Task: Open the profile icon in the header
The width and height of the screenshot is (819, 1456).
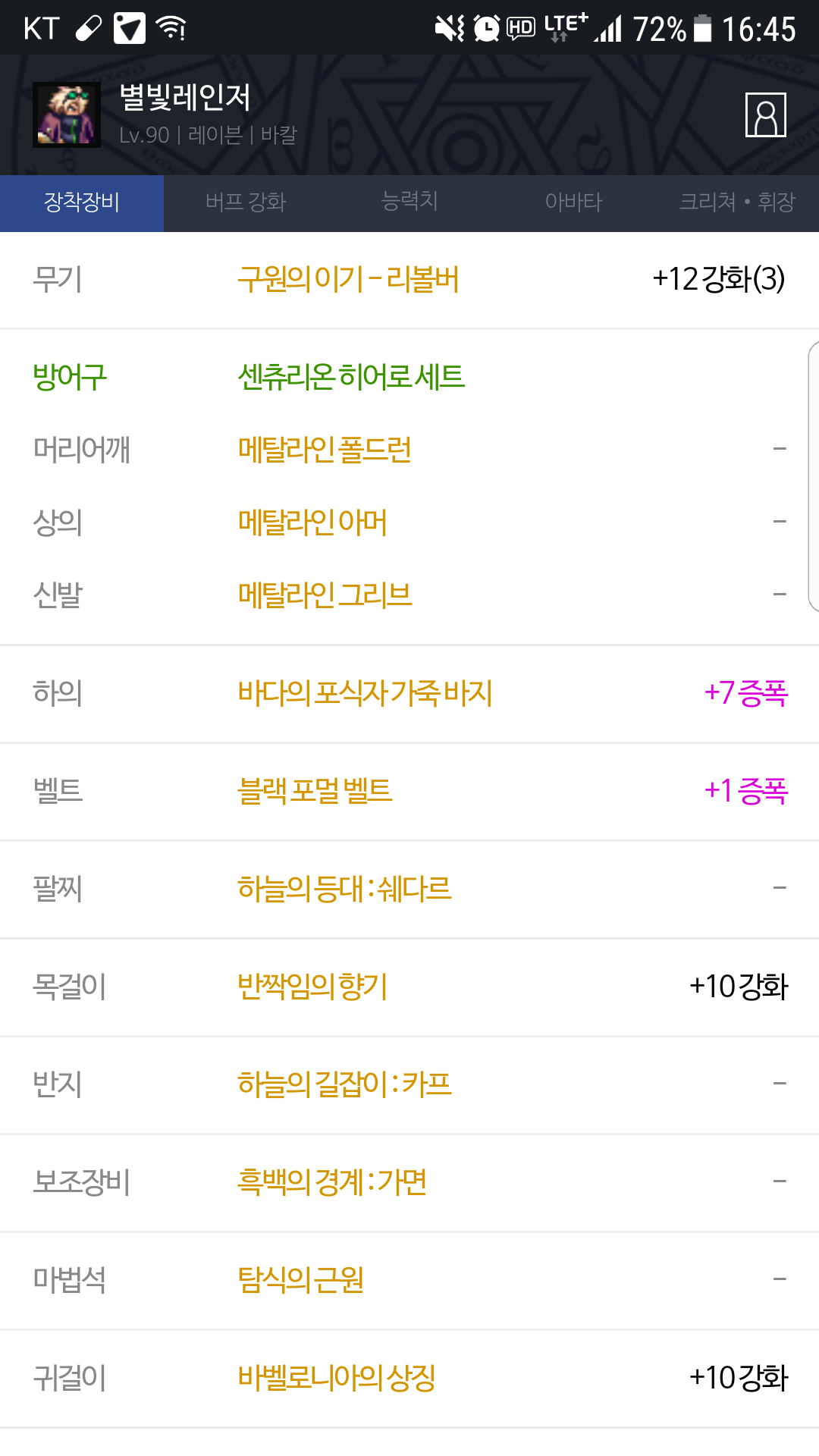Action: tap(765, 115)
